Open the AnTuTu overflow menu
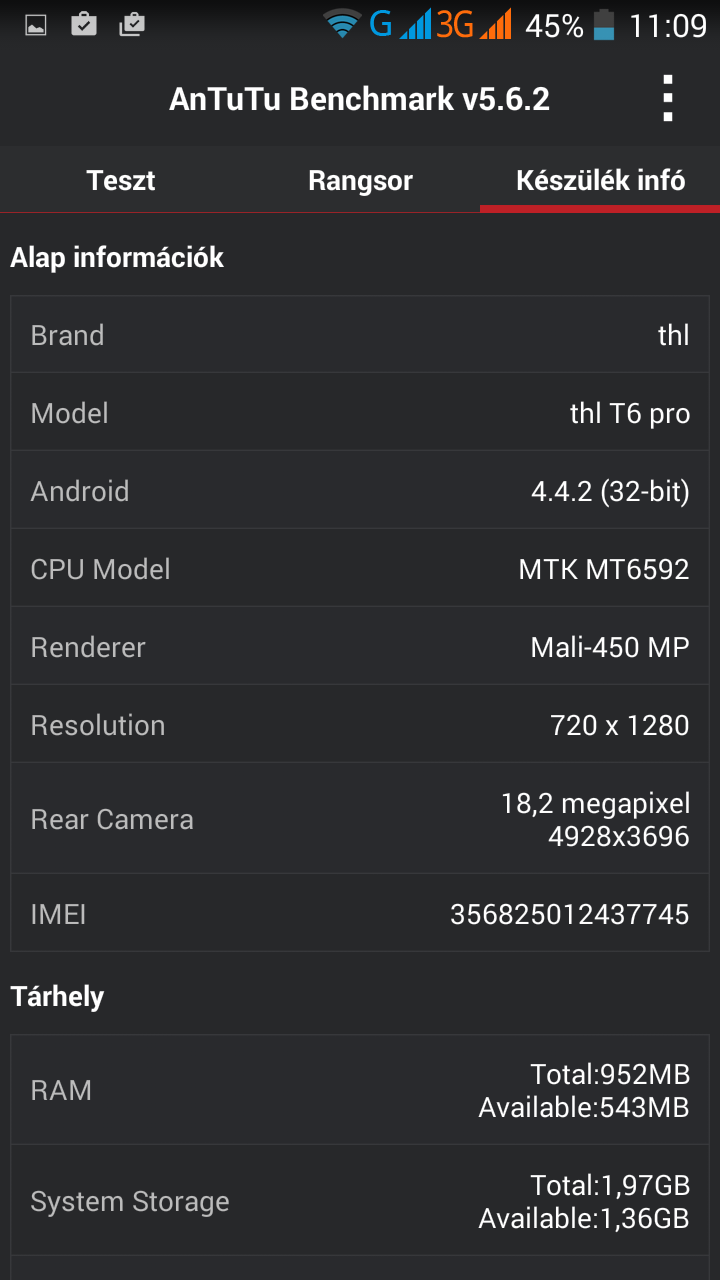This screenshot has height=1280, width=720. [668, 98]
